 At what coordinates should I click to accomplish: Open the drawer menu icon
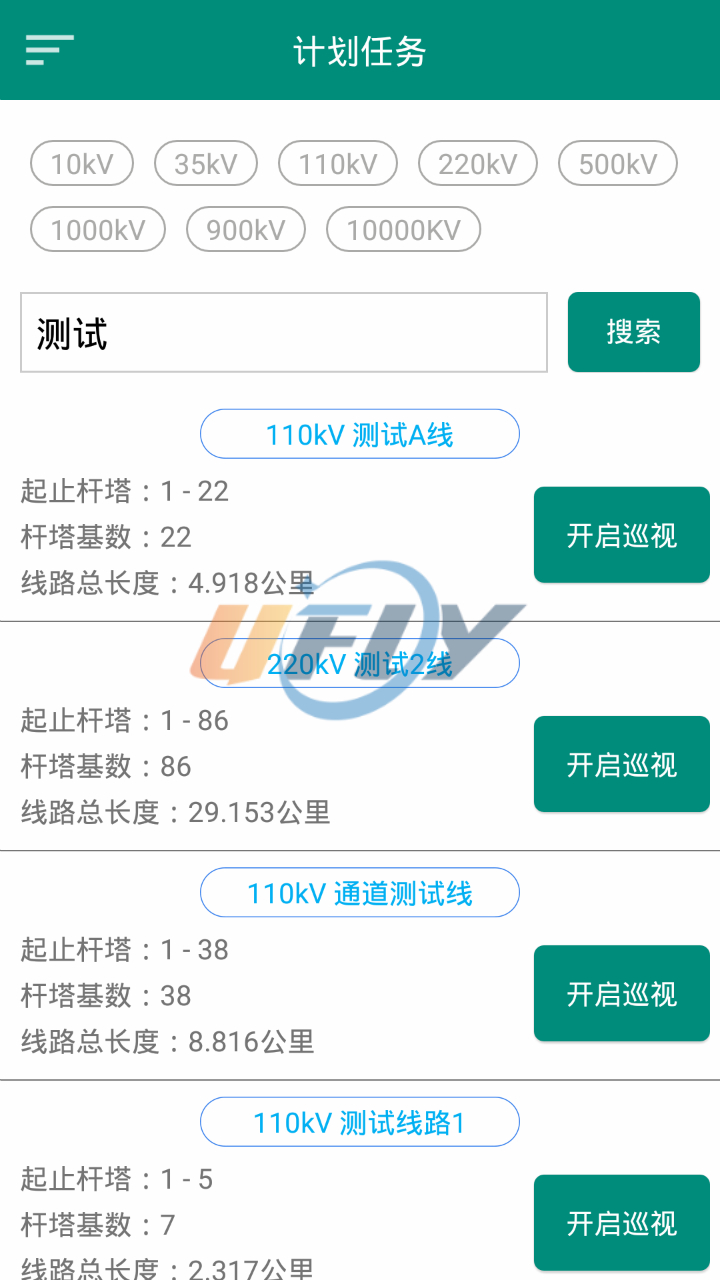(x=50, y=50)
